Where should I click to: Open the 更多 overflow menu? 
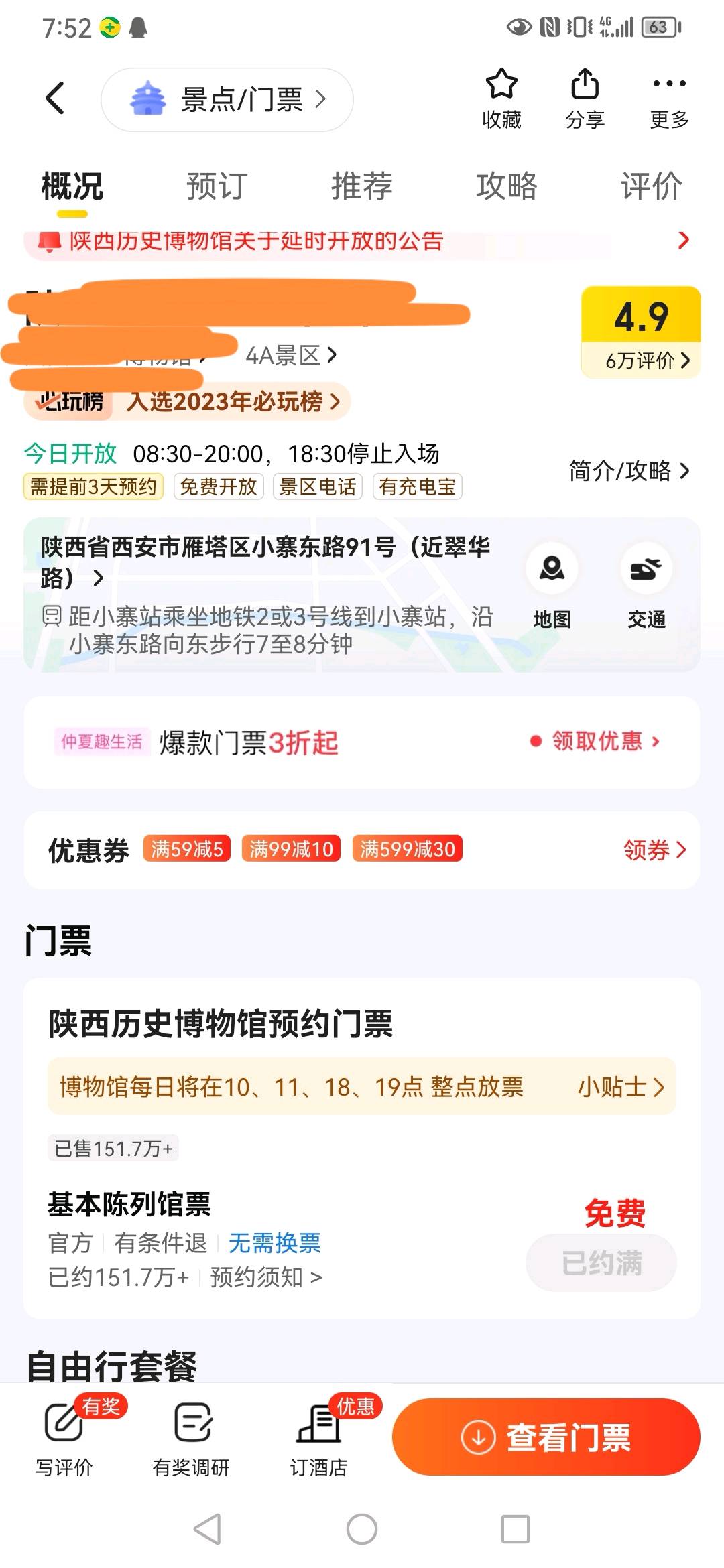point(669,99)
